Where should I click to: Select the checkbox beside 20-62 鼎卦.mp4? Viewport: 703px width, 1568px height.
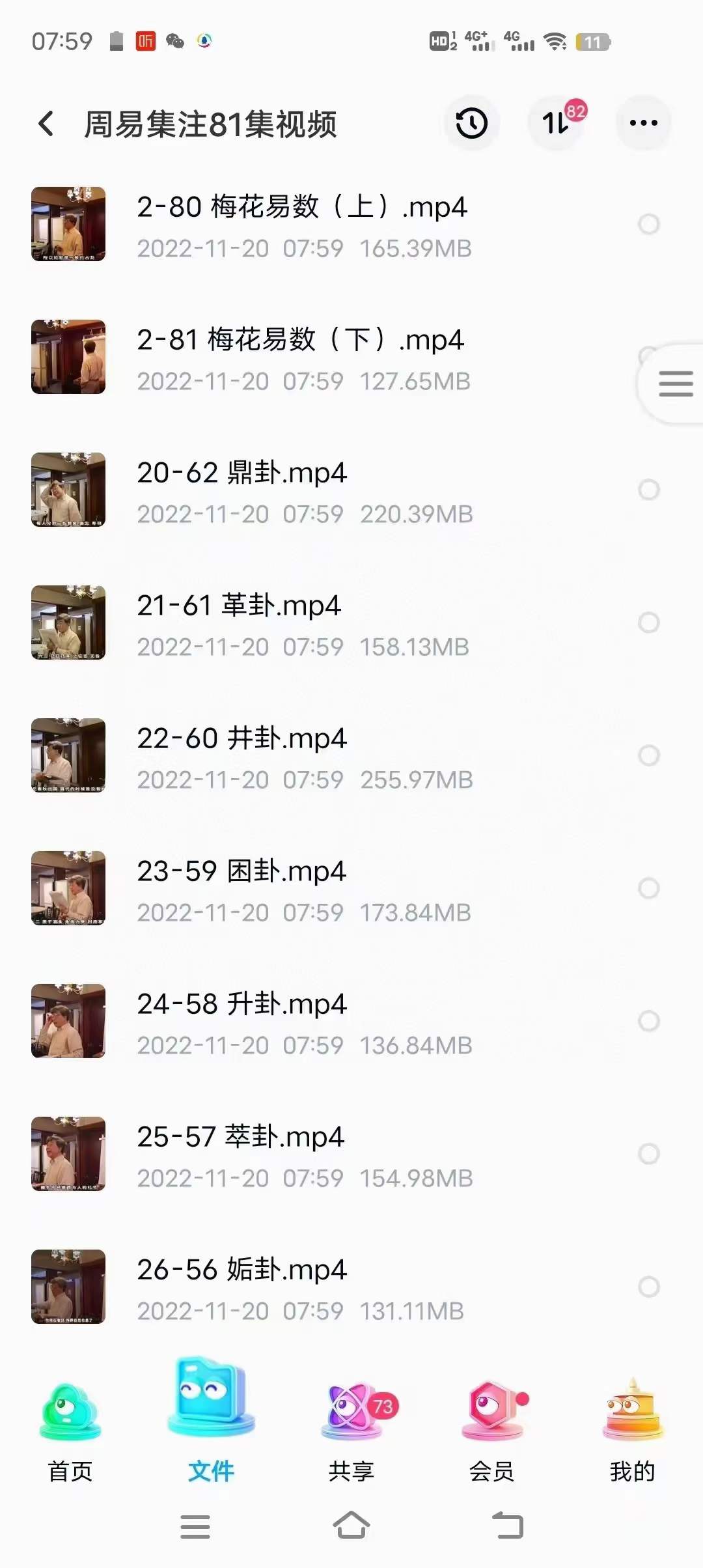point(648,490)
